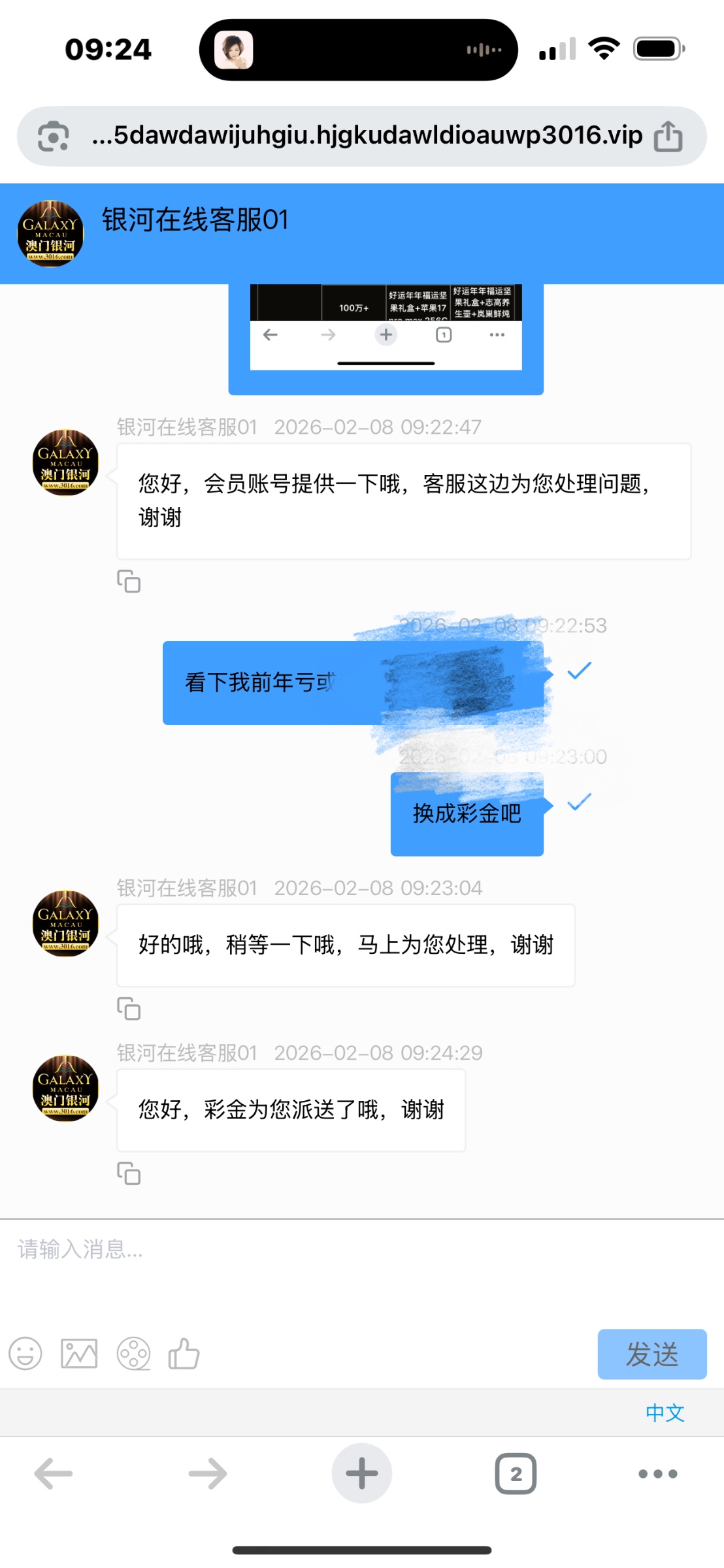Copy the message asking for 会员账号
Viewport: 724px width, 1568px height.
point(129,581)
